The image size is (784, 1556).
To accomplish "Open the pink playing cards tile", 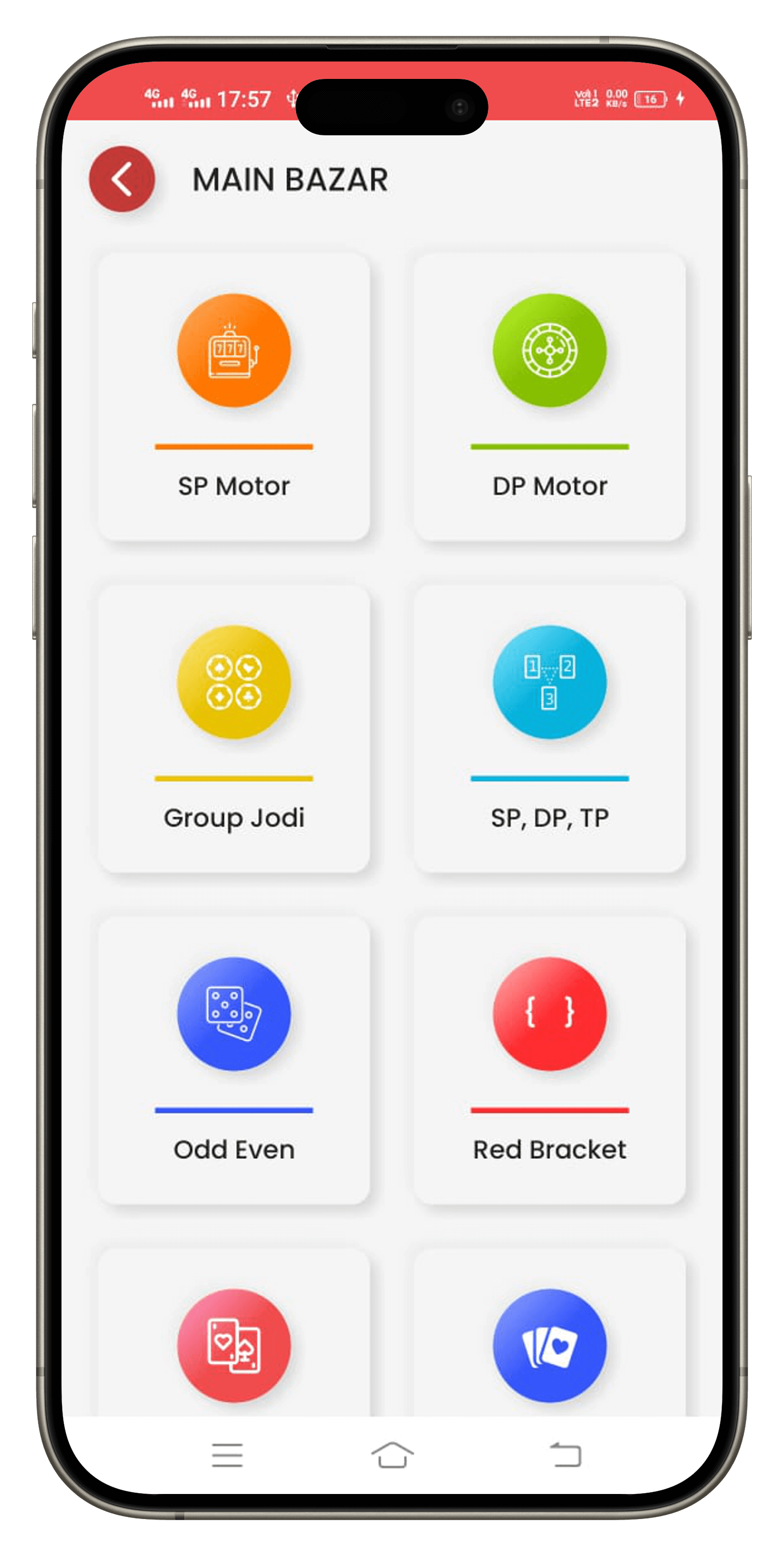I will click(x=234, y=1345).
